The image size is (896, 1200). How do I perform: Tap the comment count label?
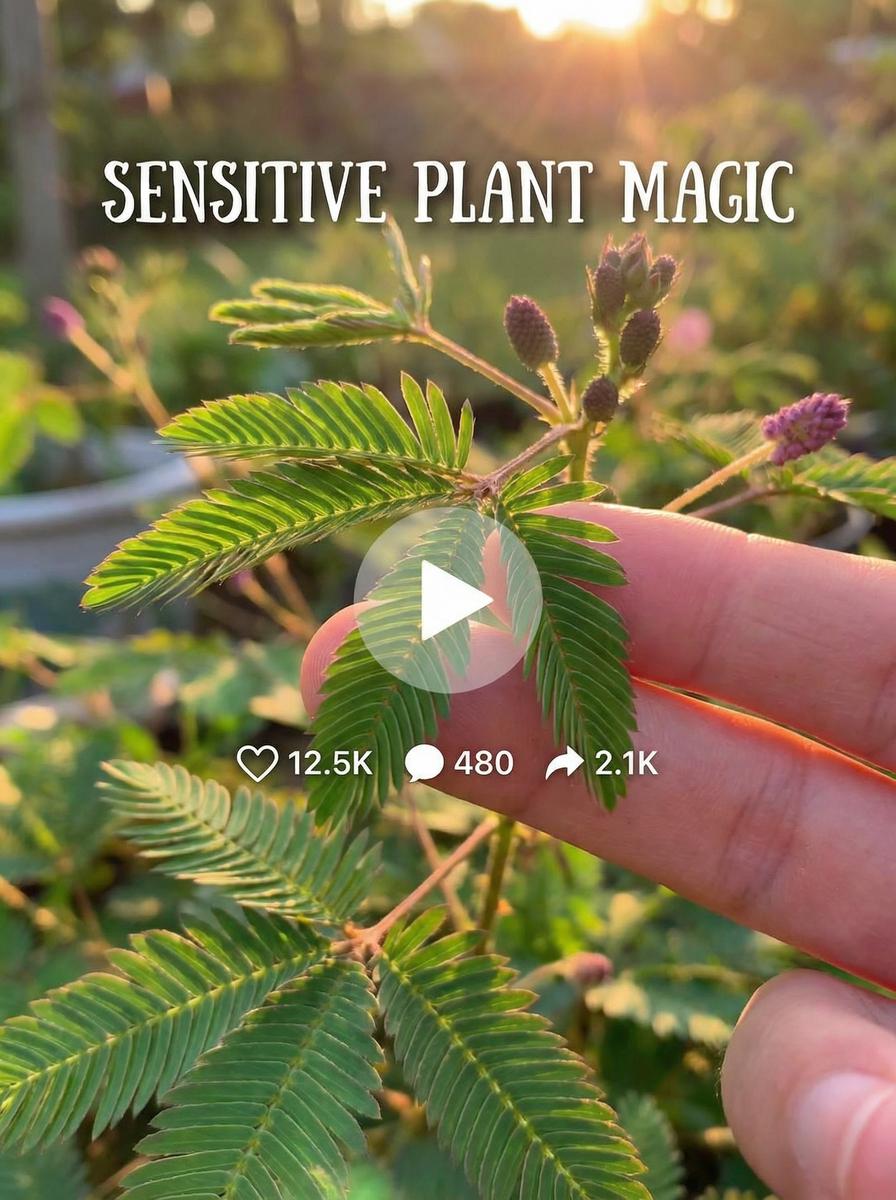click(x=482, y=765)
